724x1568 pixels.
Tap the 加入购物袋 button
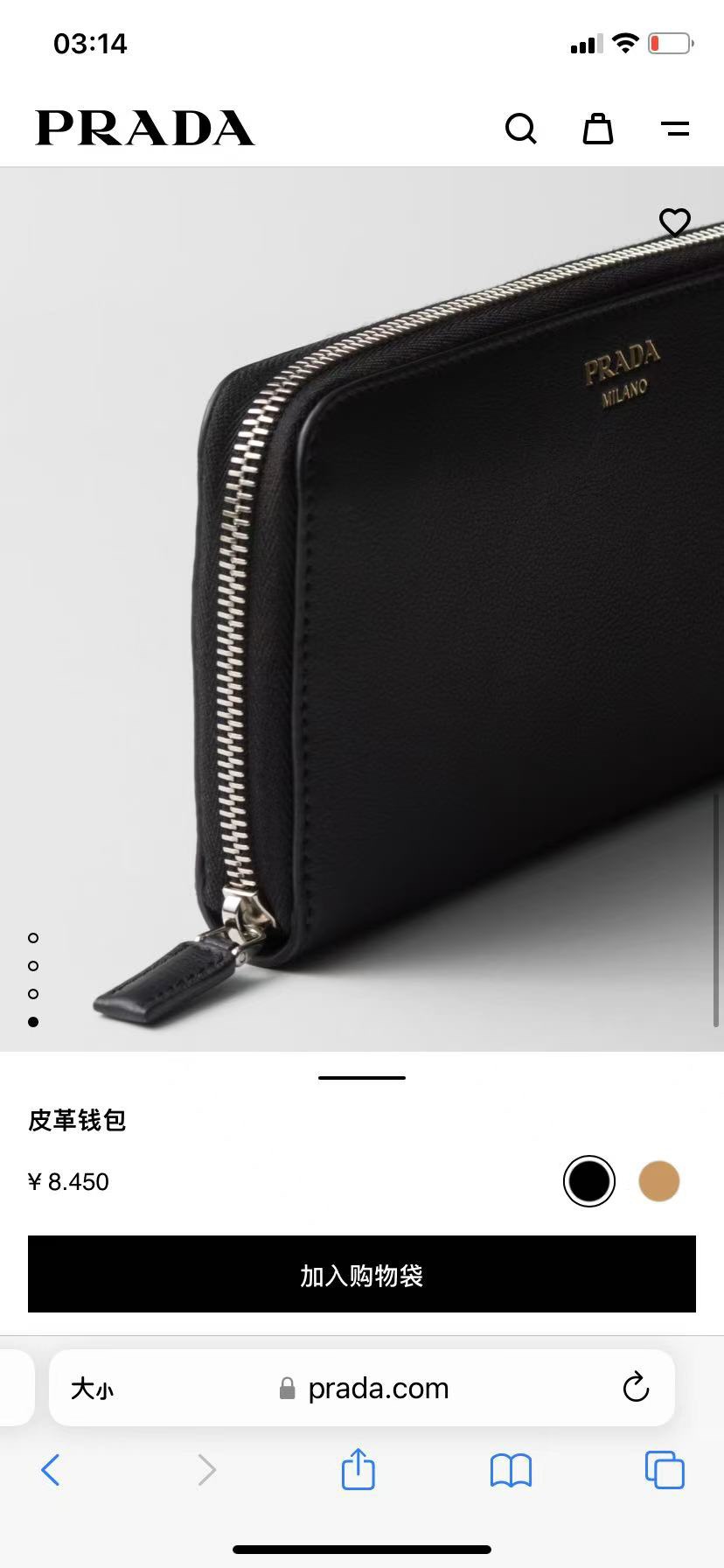362,1275
